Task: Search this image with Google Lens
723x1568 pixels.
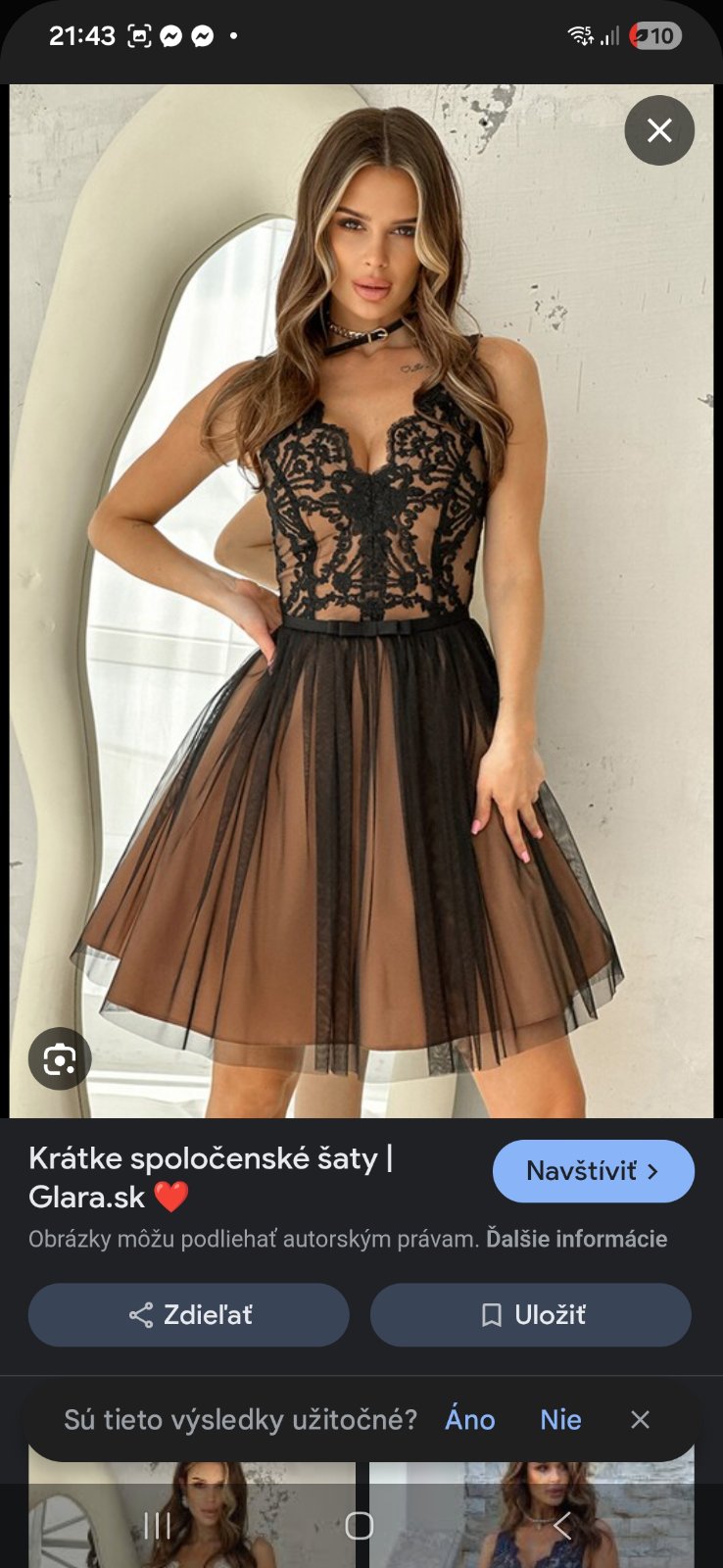Action: (60, 1058)
